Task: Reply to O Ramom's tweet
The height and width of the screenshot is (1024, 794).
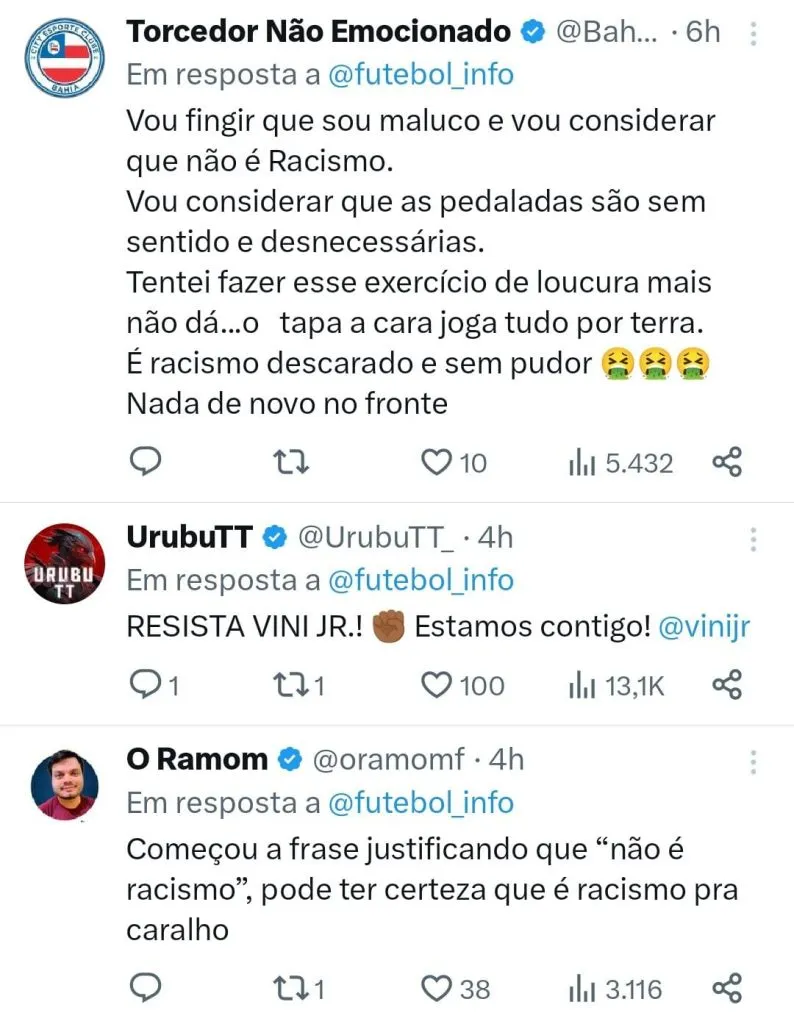Action: click(146, 989)
